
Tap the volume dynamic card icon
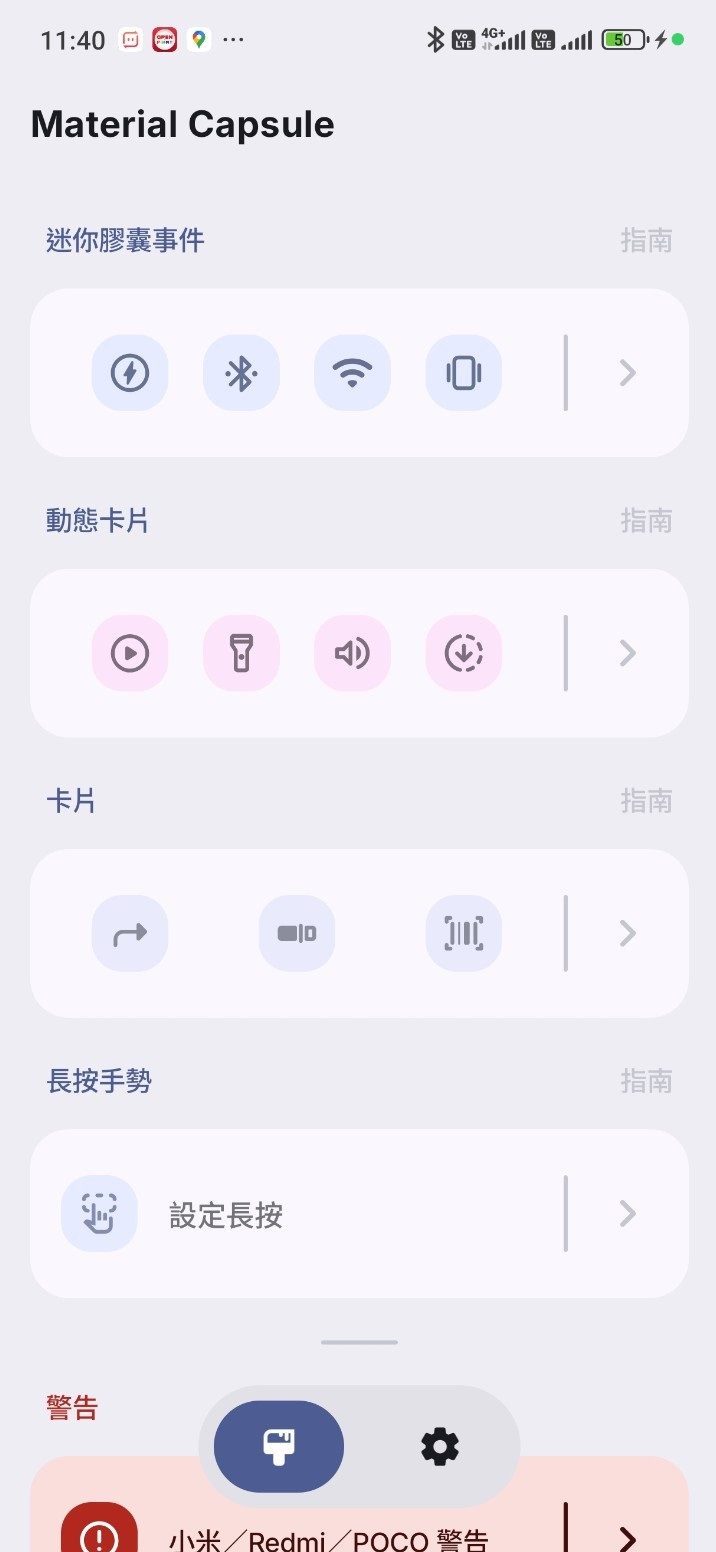point(352,653)
